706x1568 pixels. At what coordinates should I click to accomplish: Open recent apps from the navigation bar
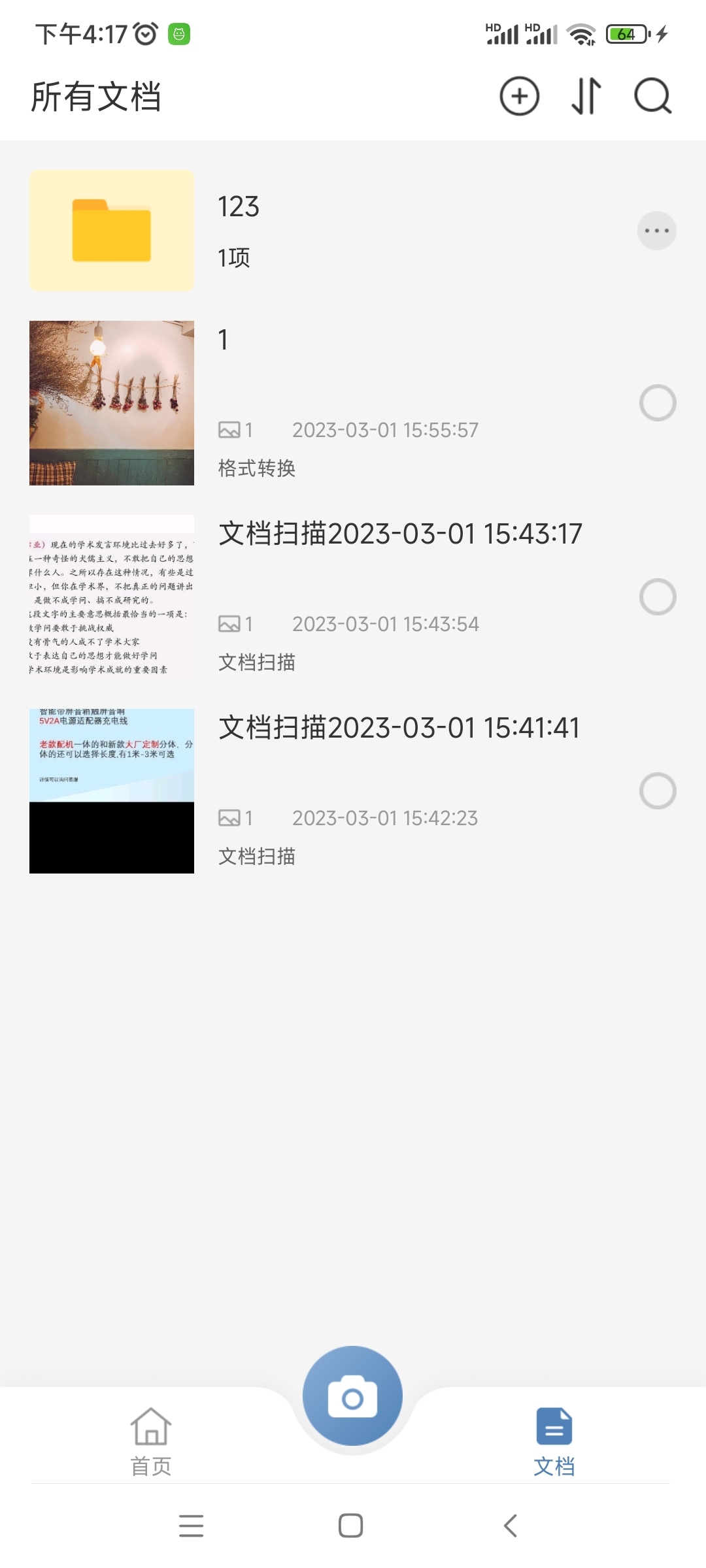click(191, 1526)
